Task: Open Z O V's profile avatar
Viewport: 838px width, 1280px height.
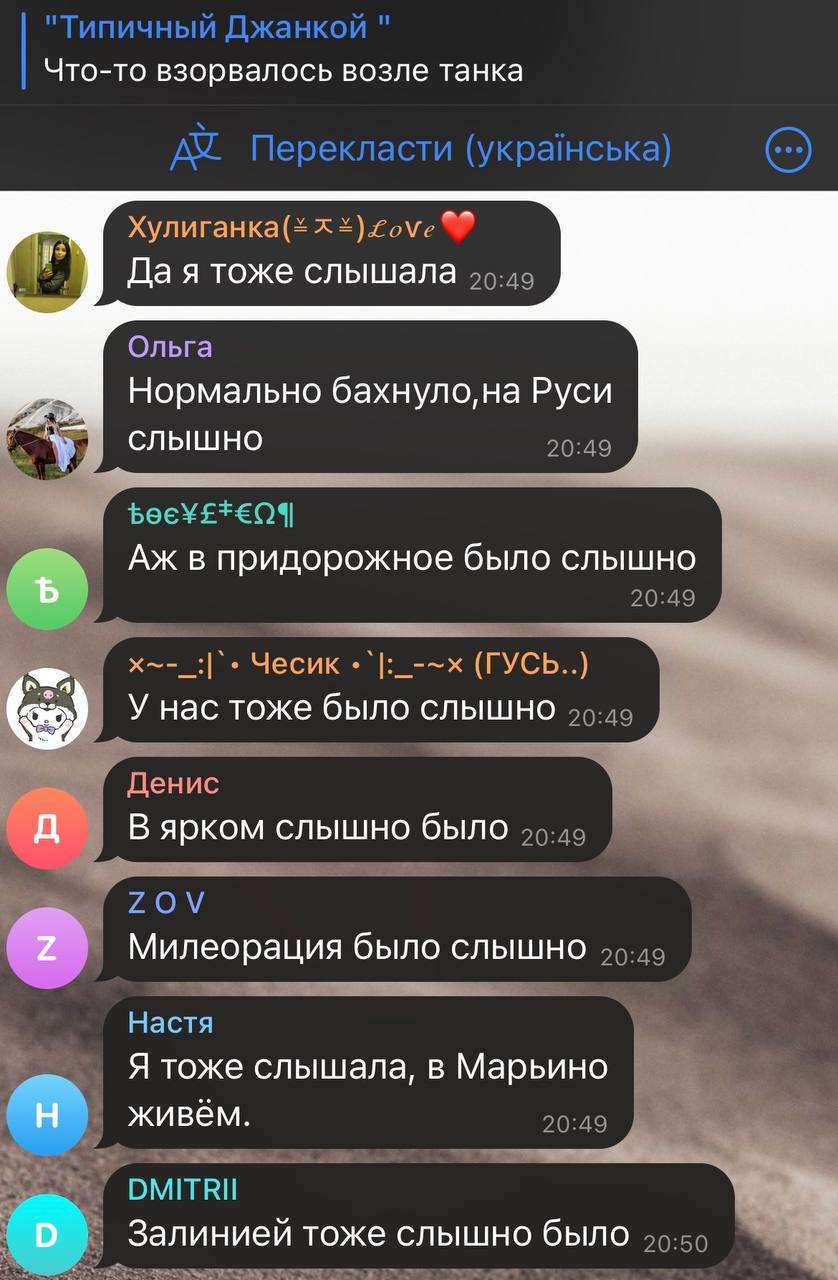Action: point(47,948)
